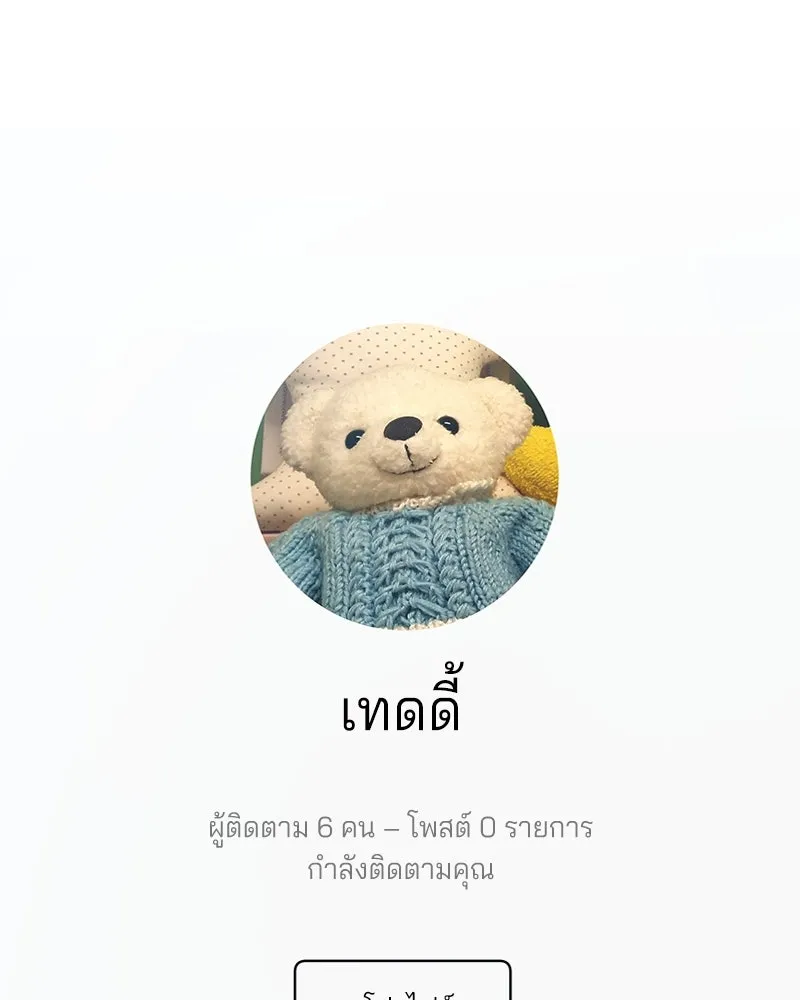
Task: Open เทดดี้'s teddy bear profile picture
Action: 404,476
